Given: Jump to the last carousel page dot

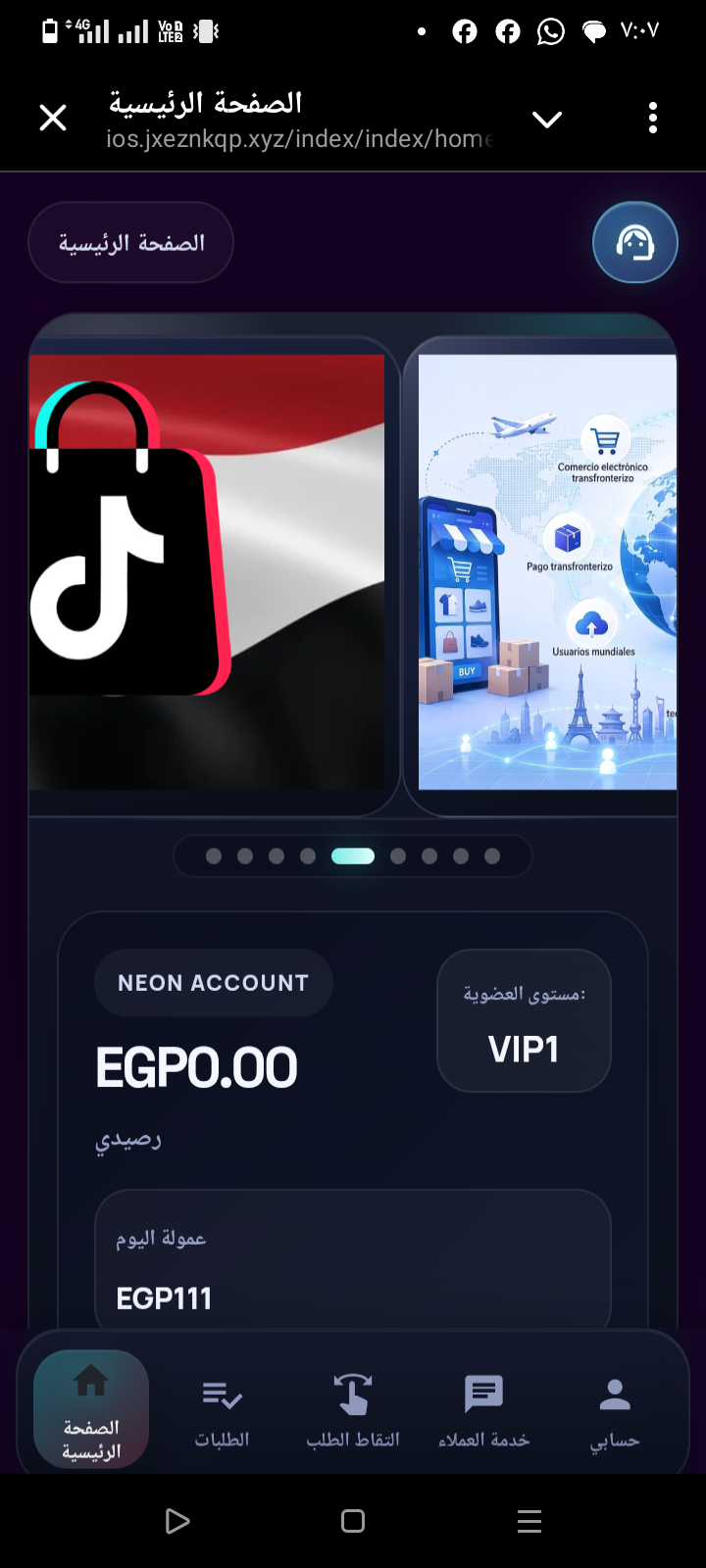Looking at the screenshot, I should [x=492, y=857].
